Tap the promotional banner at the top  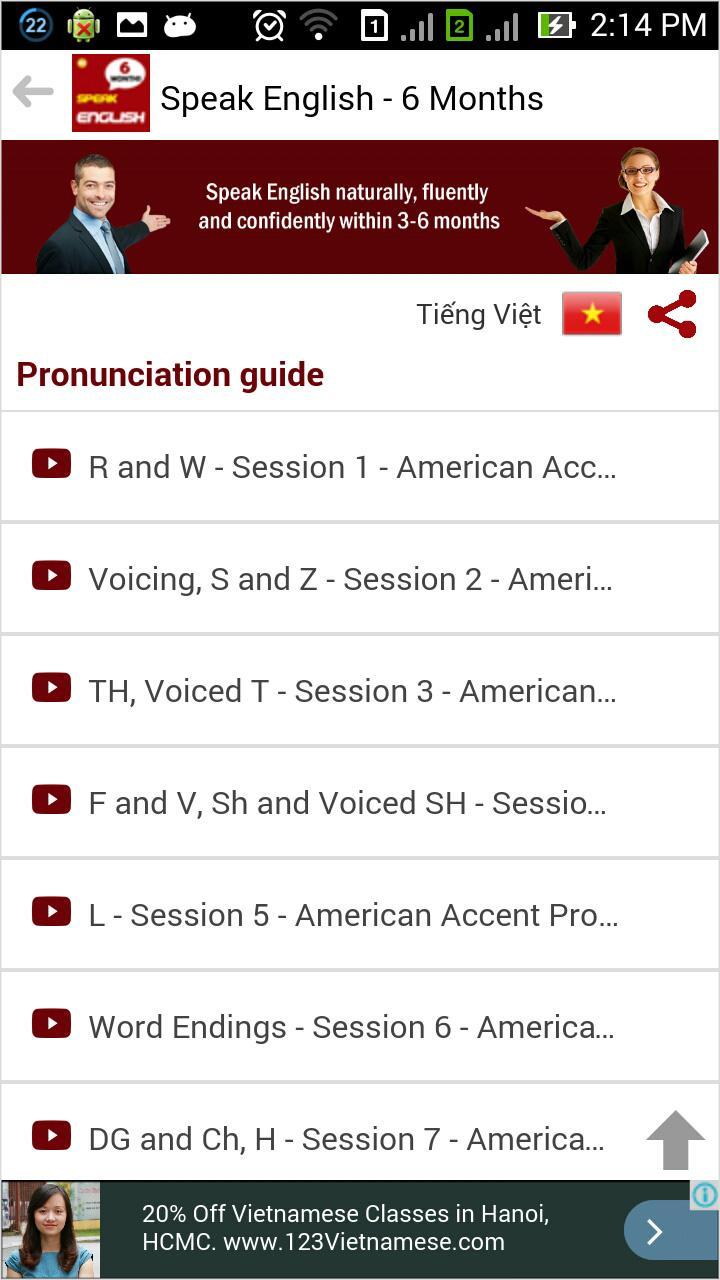(360, 207)
